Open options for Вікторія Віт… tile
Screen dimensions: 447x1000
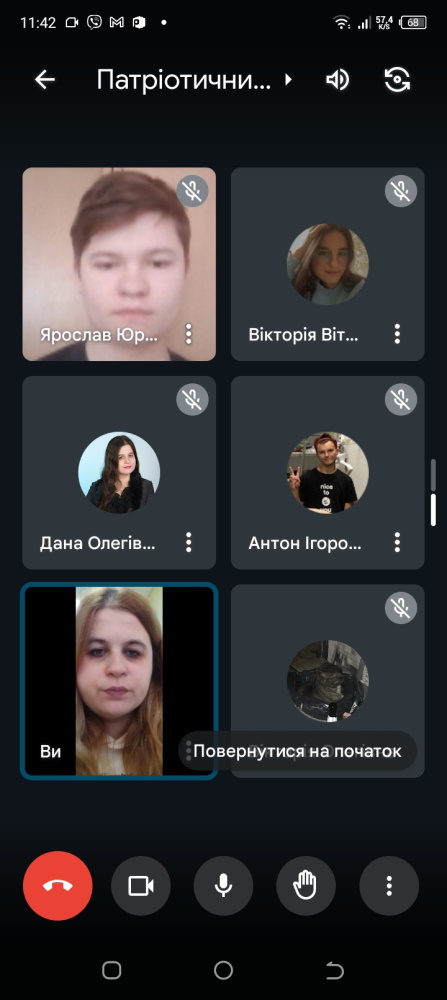point(397,334)
